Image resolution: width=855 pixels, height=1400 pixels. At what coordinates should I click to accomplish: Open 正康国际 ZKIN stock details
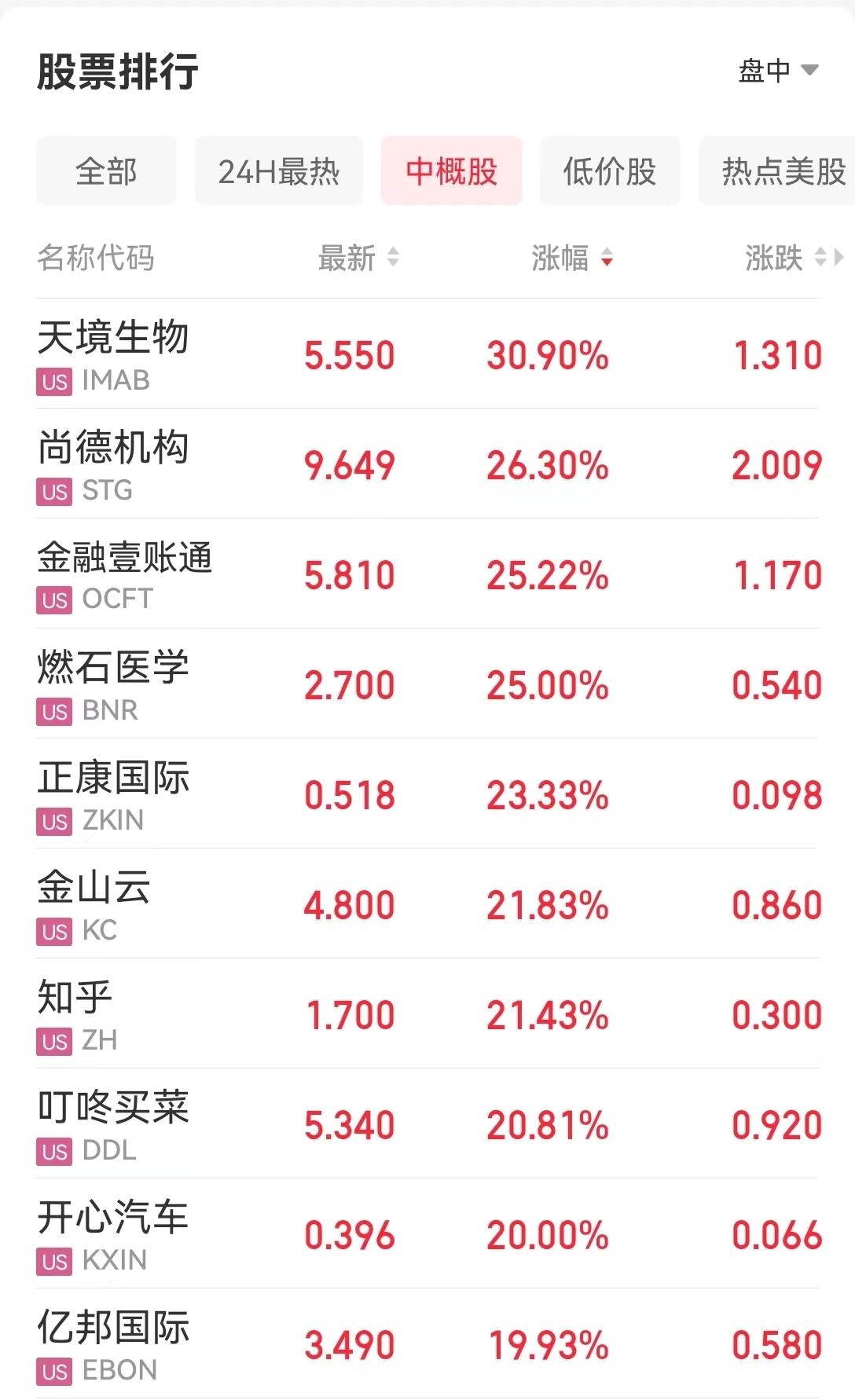pyautogui.click(x=427, y=793)
